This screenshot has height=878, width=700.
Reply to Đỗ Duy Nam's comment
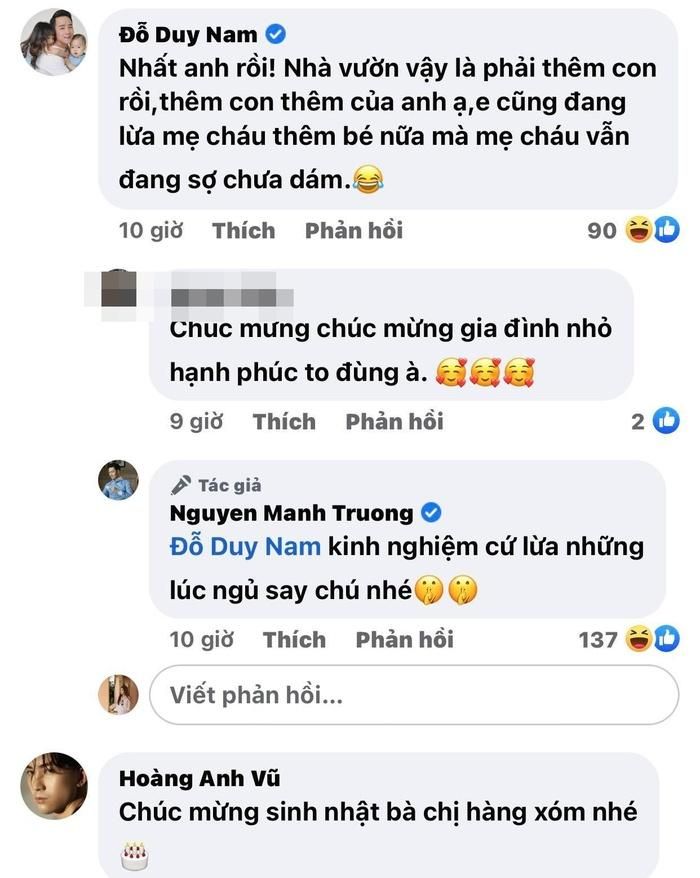tap(354, 231)
